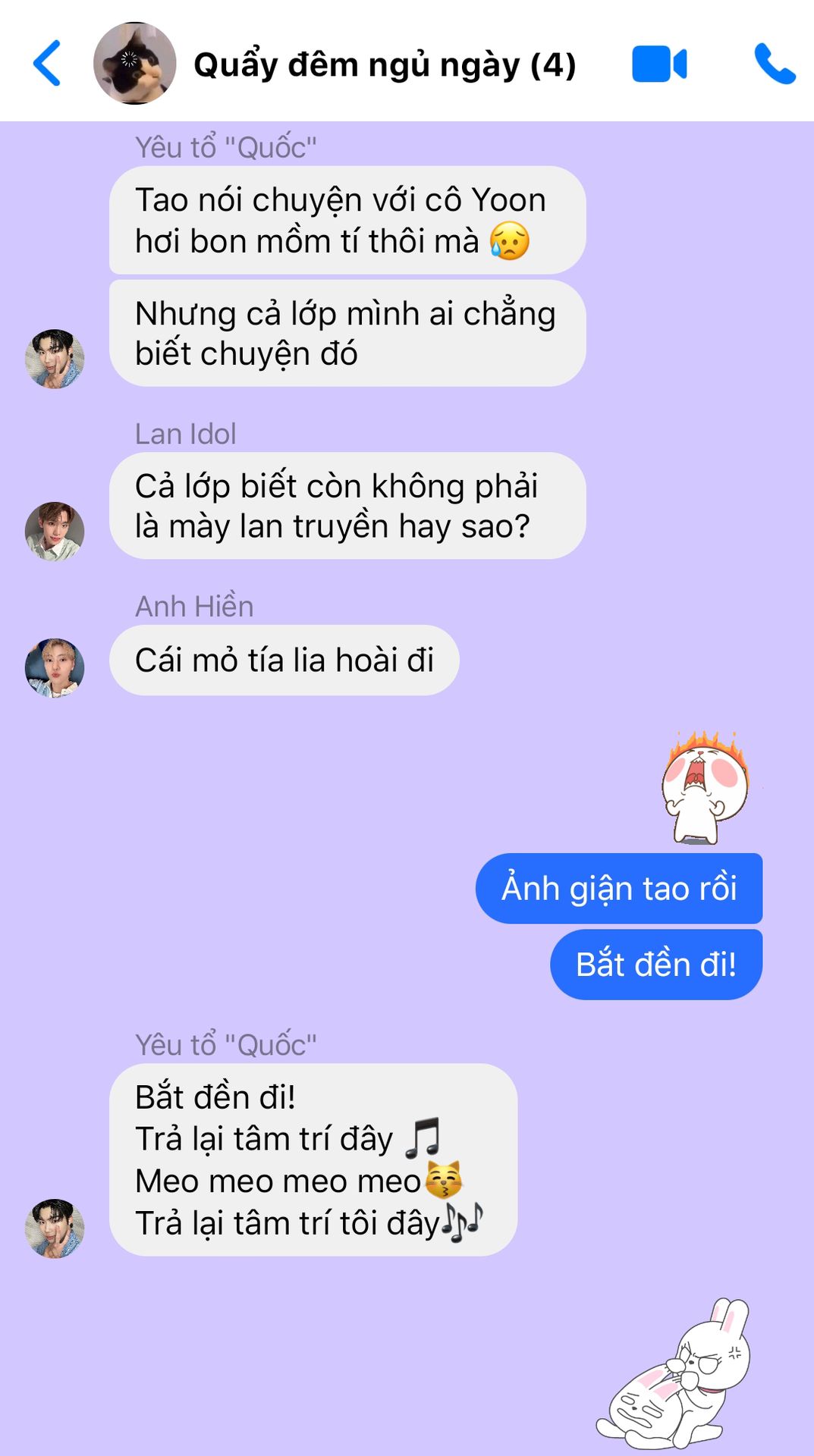Tap avatar beside the "Trả lại tâm trí" message
This screenshot has height=1456, width=814.
pos(55,1228)
